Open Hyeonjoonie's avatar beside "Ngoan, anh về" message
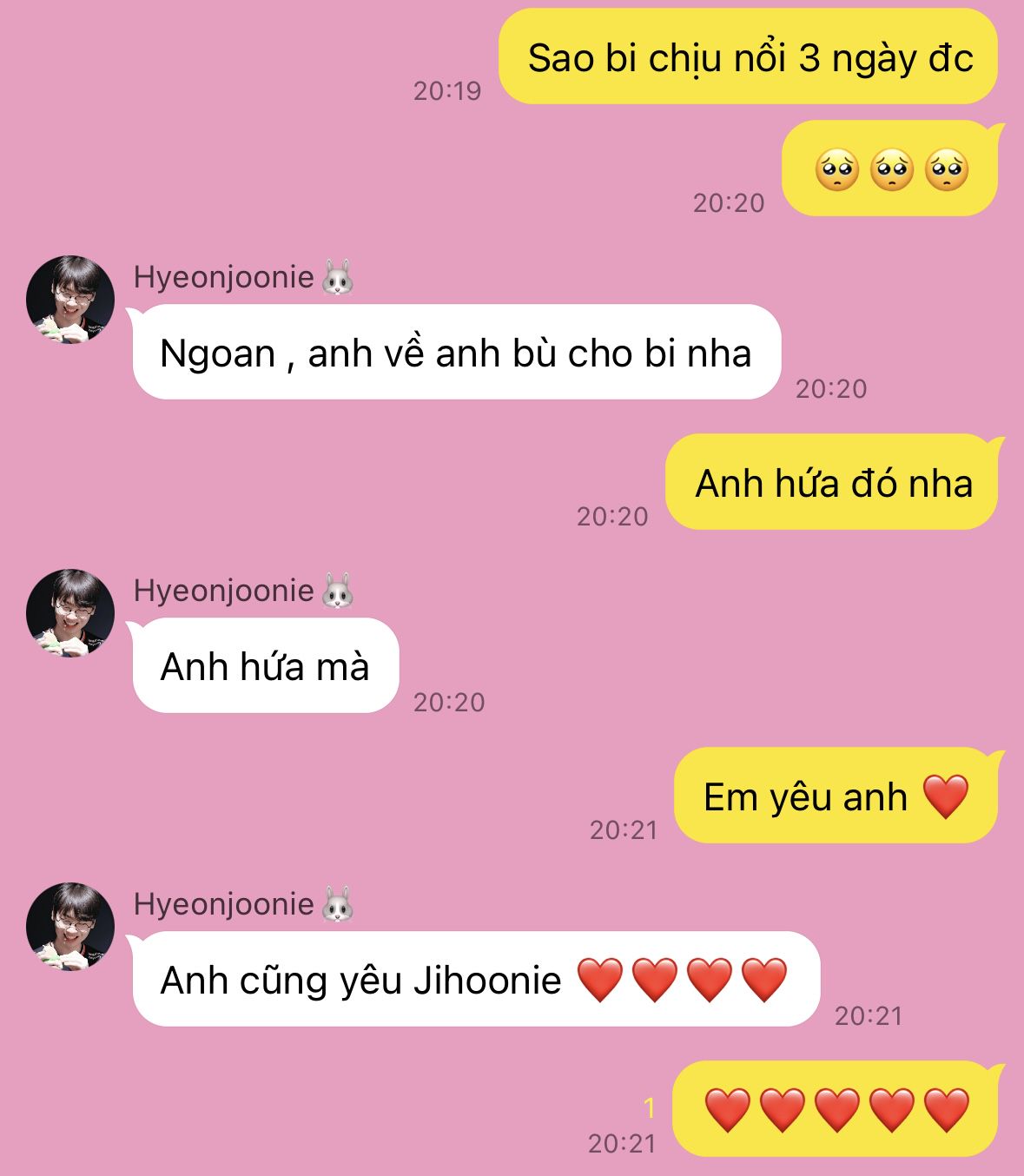This screenshot has width=1024, height=1176. (x=70, y=300)
